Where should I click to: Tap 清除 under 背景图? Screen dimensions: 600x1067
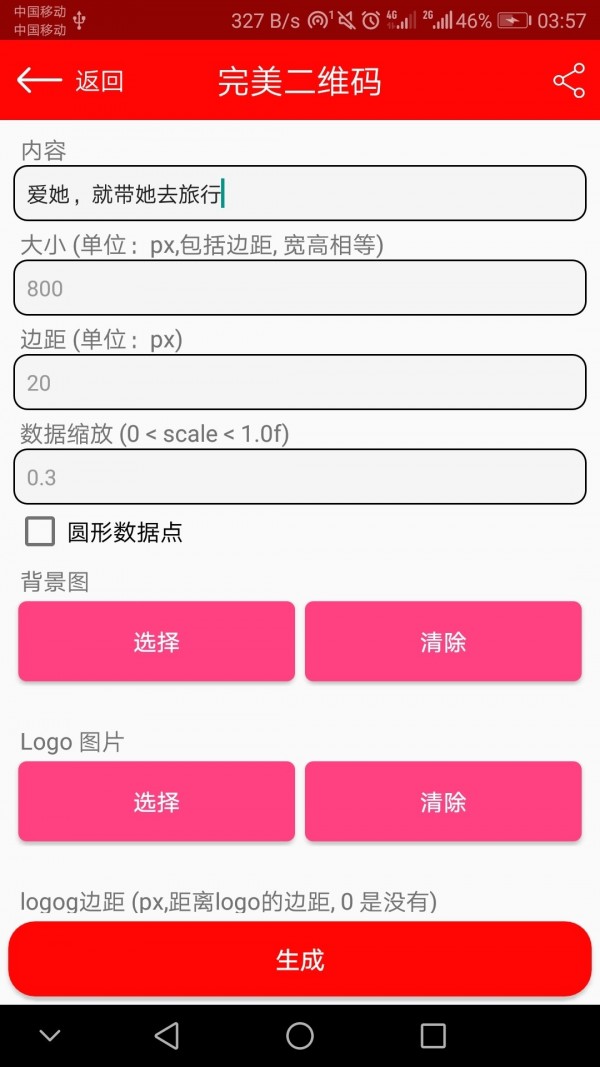click(x=443, y=641)
